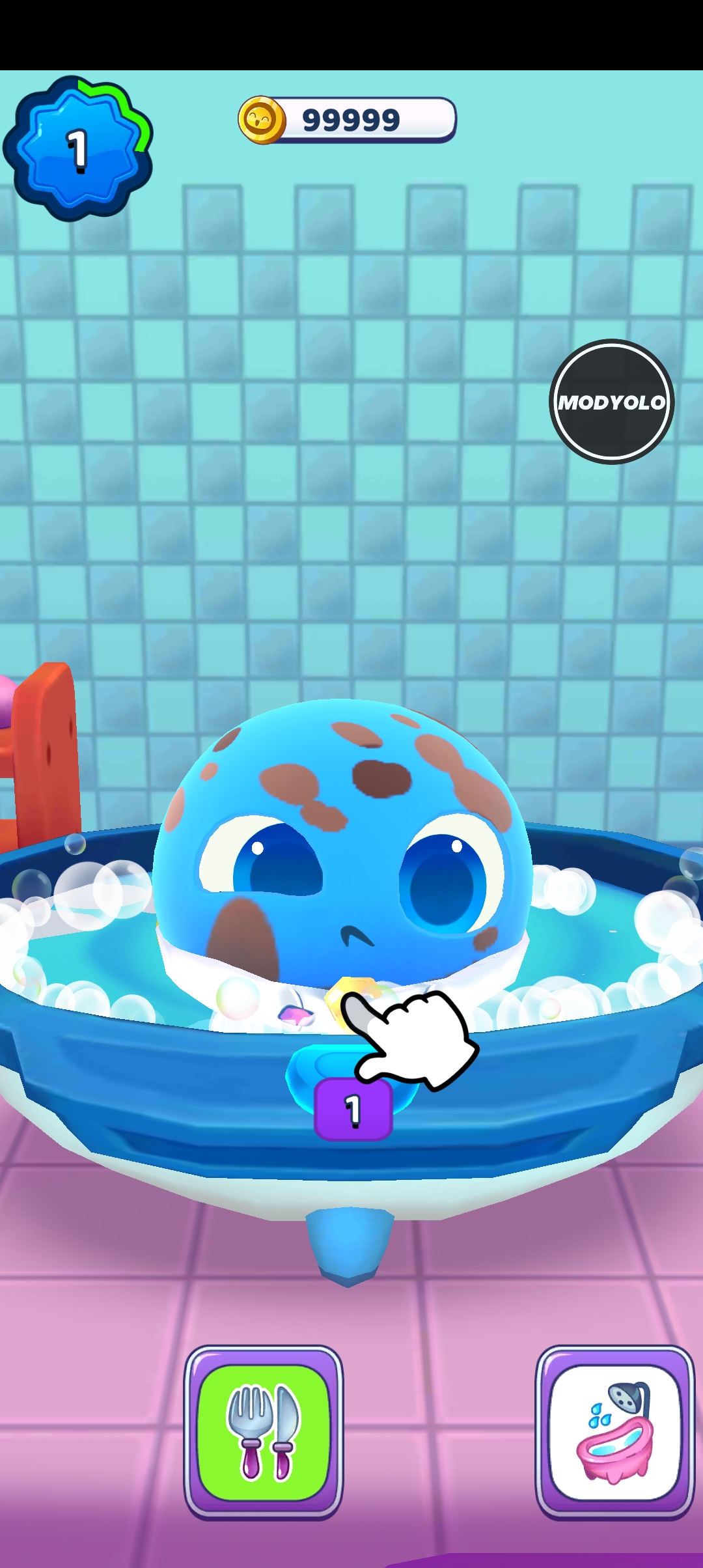Open the MODYOLO mod menu bubble

611,402
